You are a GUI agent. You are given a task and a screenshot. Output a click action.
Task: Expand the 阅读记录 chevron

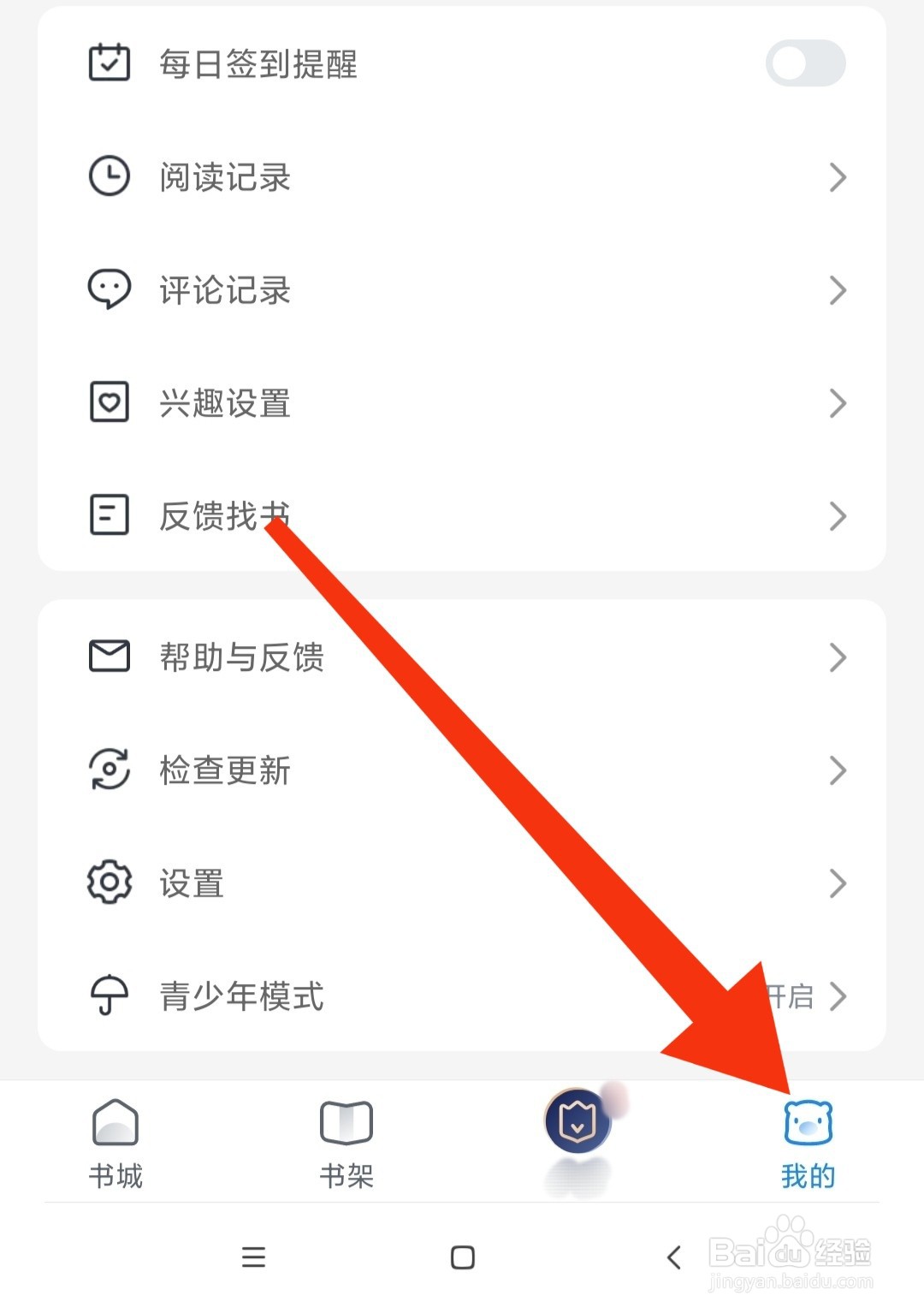[838, 177]
